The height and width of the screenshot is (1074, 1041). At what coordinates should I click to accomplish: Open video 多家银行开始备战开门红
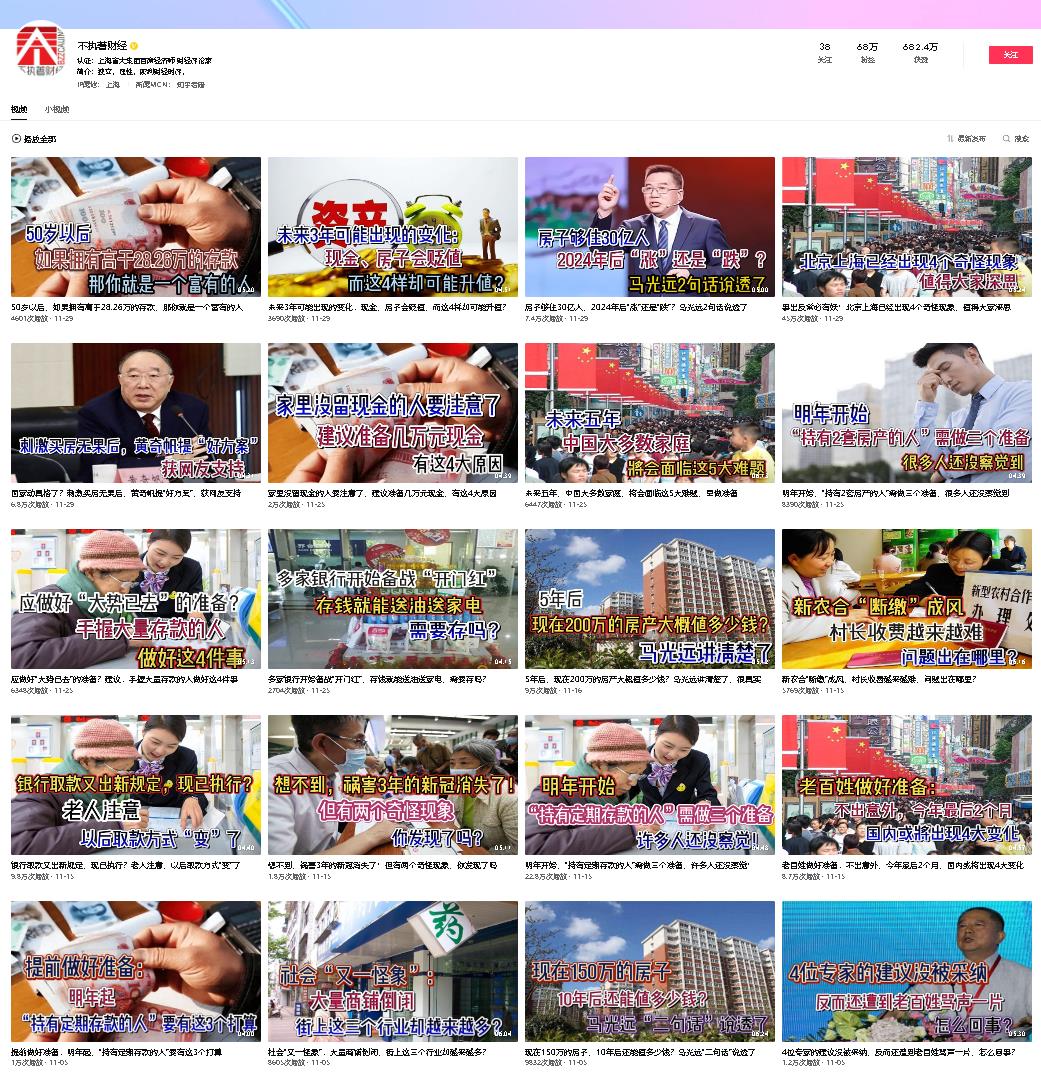[x=392, y=599]
